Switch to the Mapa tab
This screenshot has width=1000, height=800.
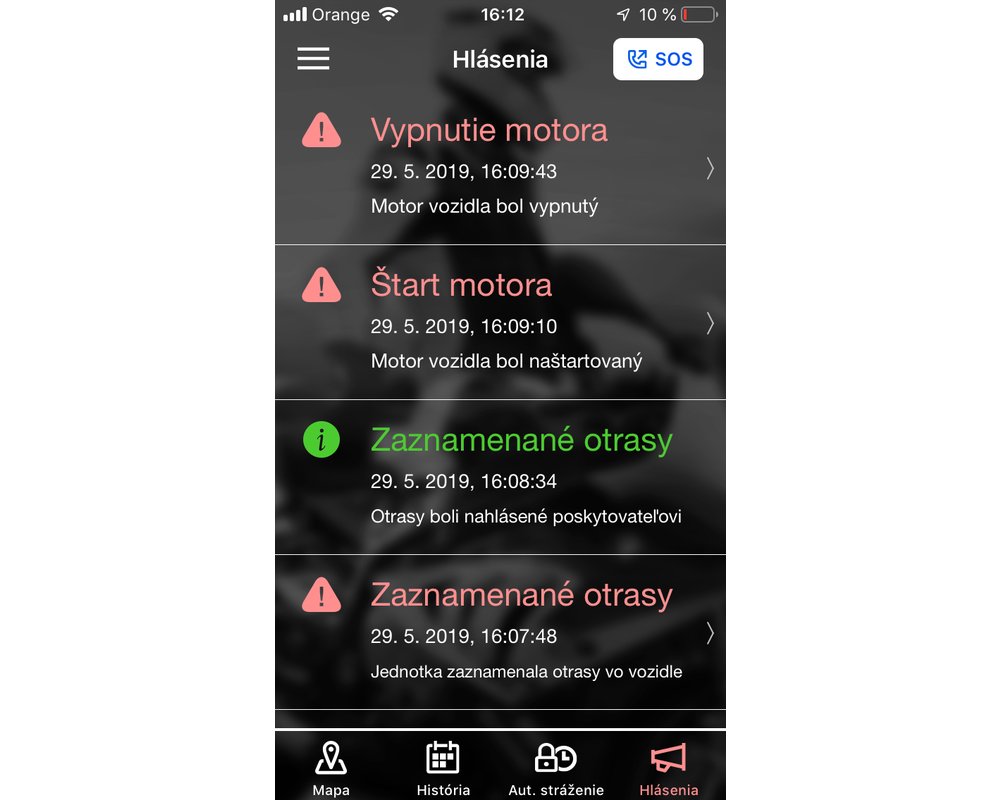tap(331, 768)
